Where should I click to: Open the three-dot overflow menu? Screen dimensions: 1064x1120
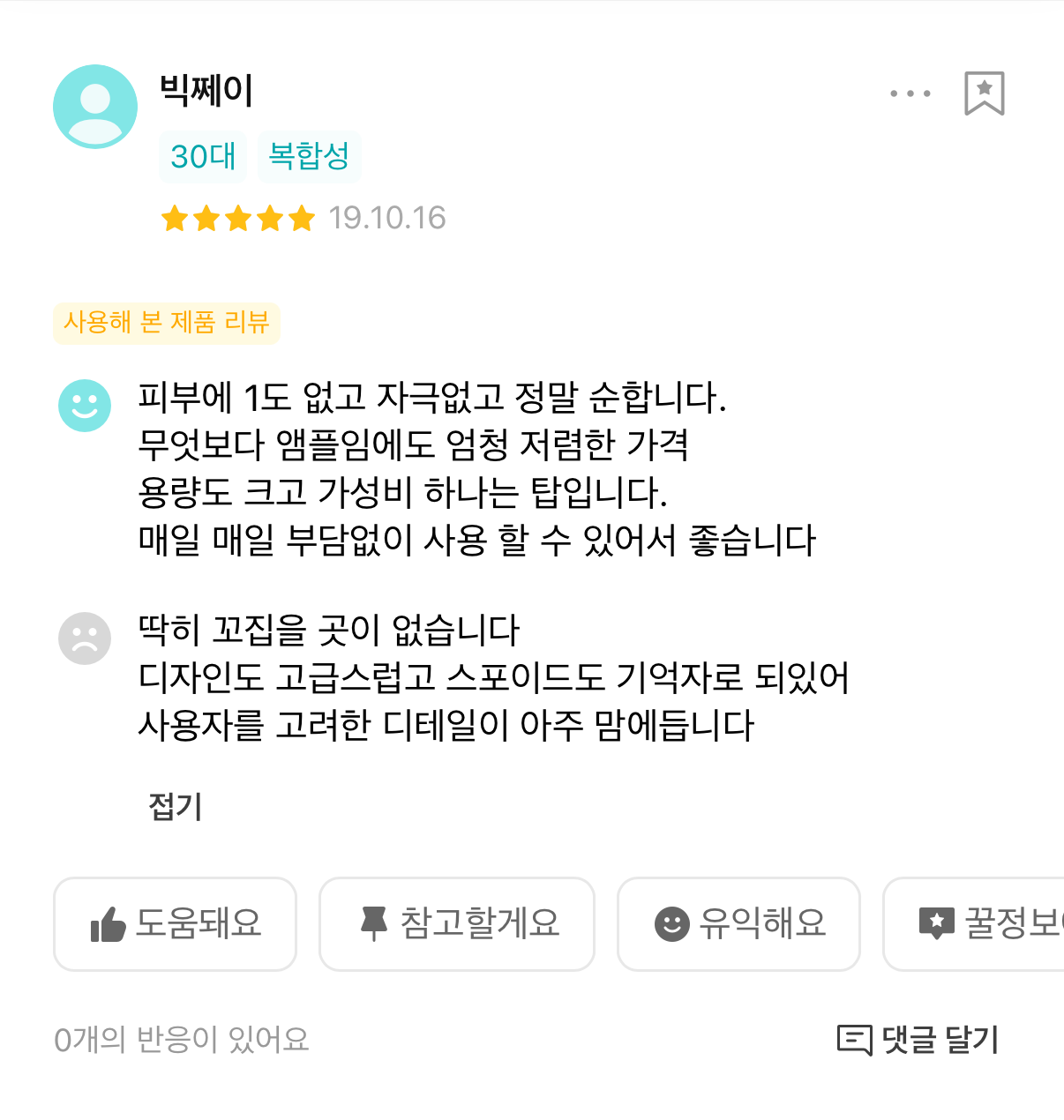910,93
